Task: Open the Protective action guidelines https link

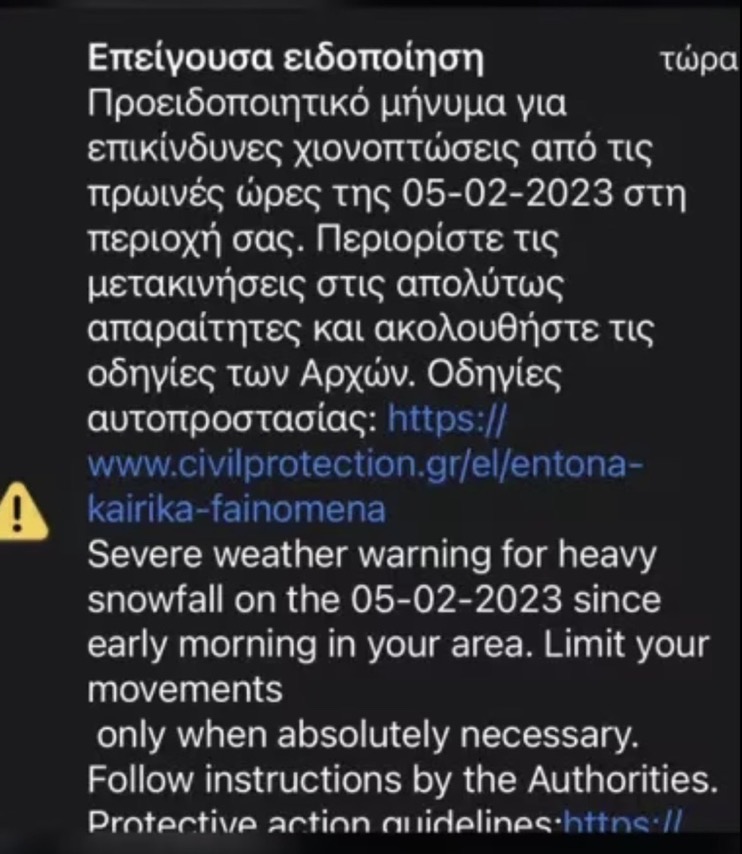Action: (622, 824)
